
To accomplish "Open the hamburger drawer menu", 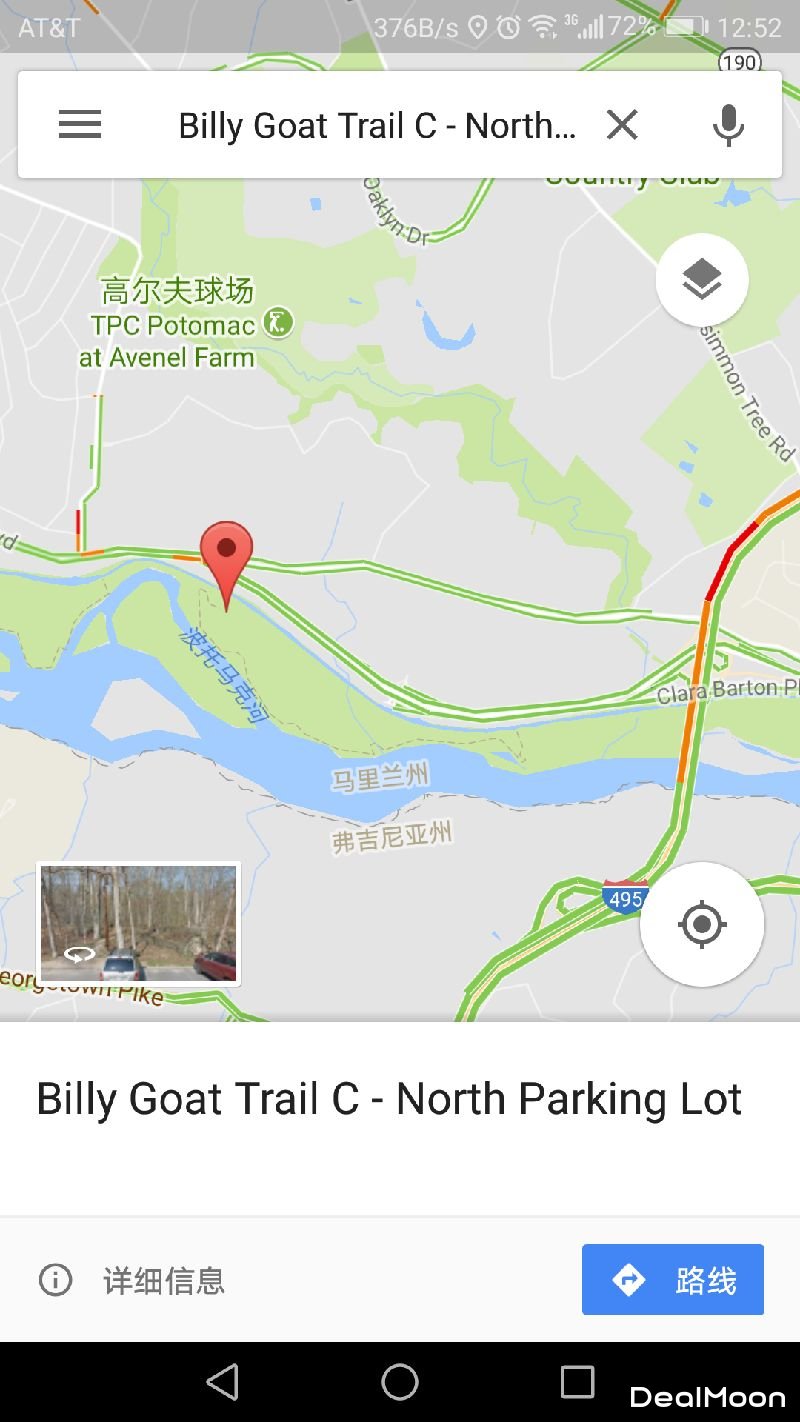I will 80,125.
